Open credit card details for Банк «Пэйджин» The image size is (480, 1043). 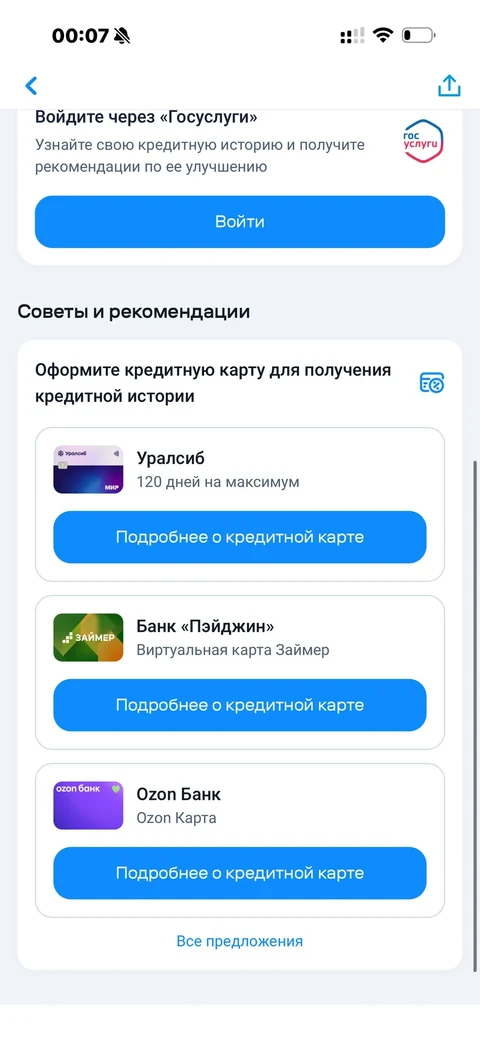239,705
